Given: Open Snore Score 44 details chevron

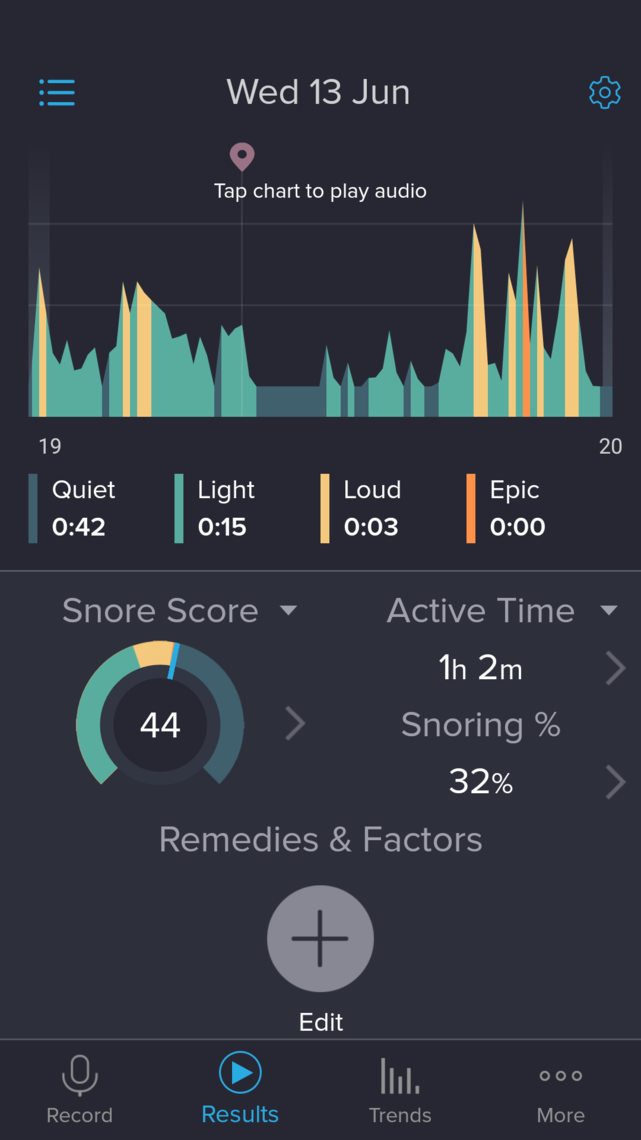Looking at the screenshot, I should coord(295,724).
